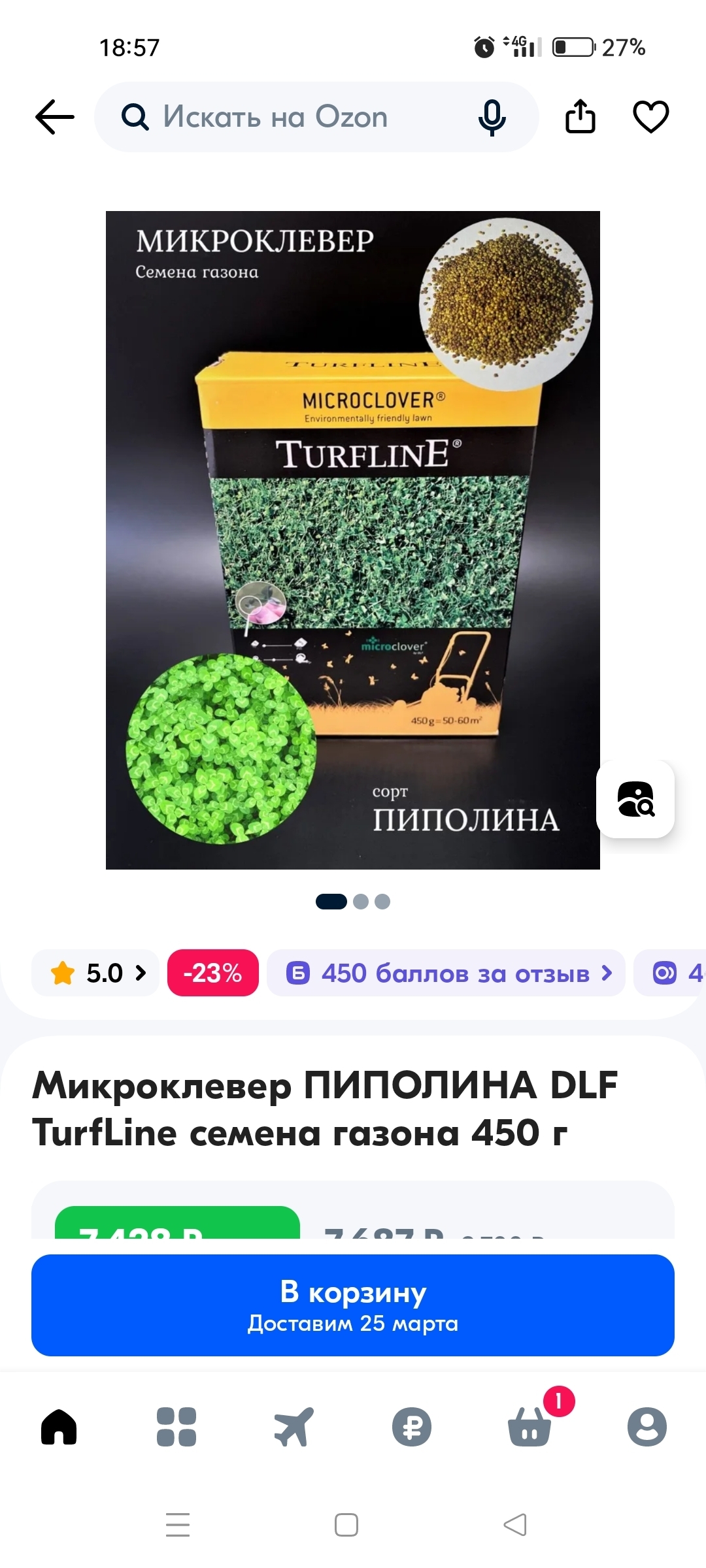Add the product to favorites
706x1568 pixels.
[650, 117]
